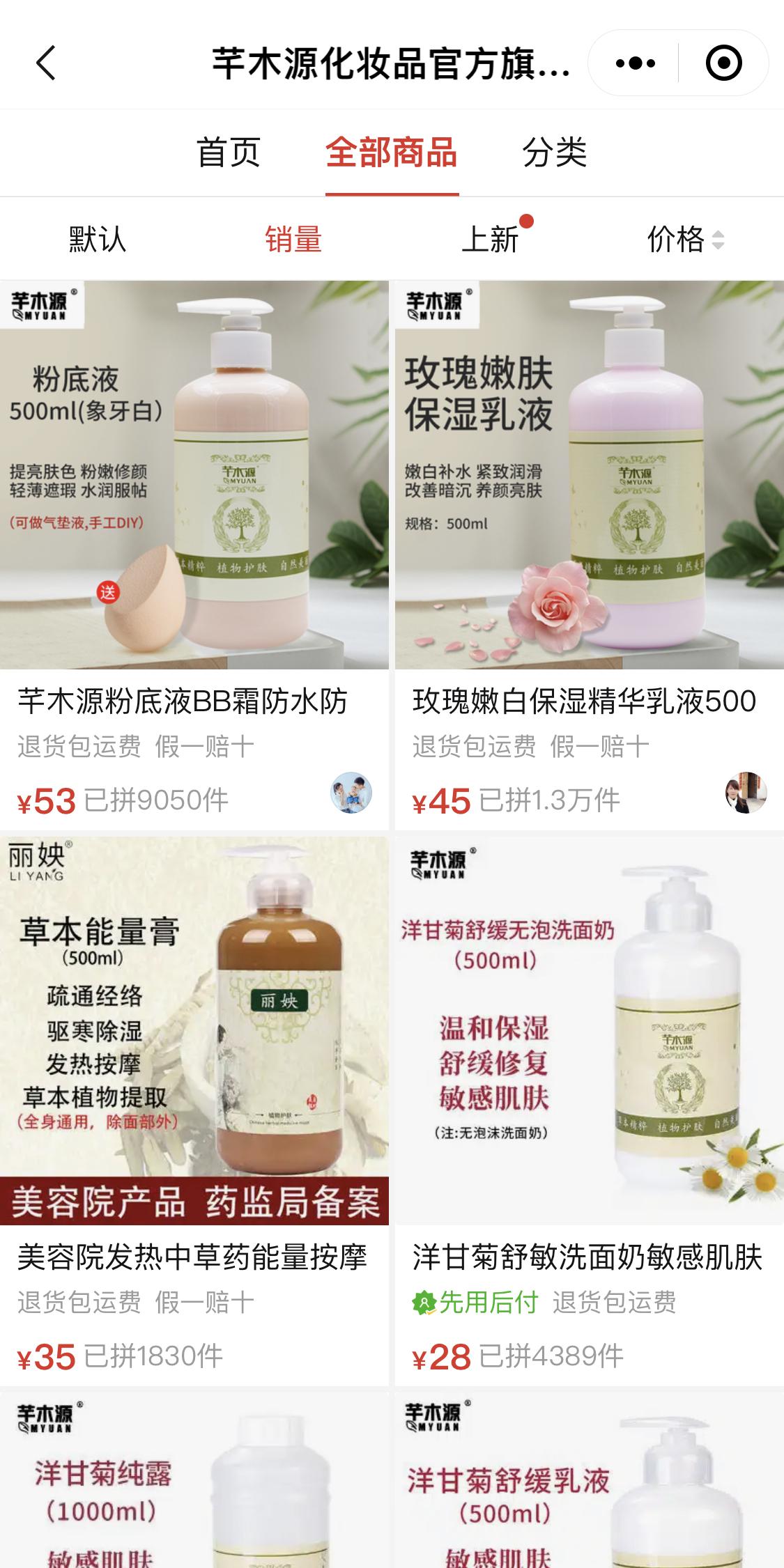784x1568 pixels.
Task: Sort products by 销量
Action: (293, 240)
